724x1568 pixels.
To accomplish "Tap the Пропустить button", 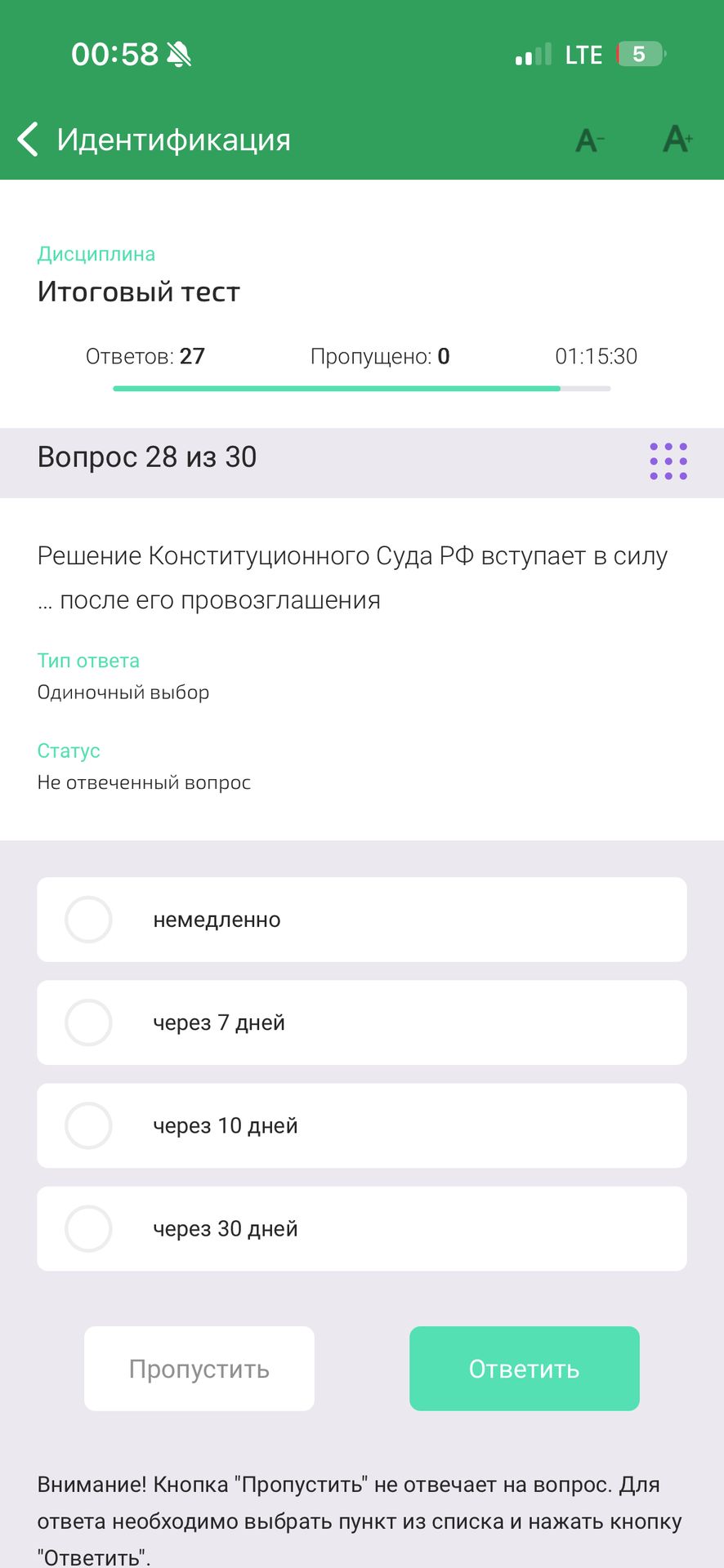I will tap(199, 1369).
